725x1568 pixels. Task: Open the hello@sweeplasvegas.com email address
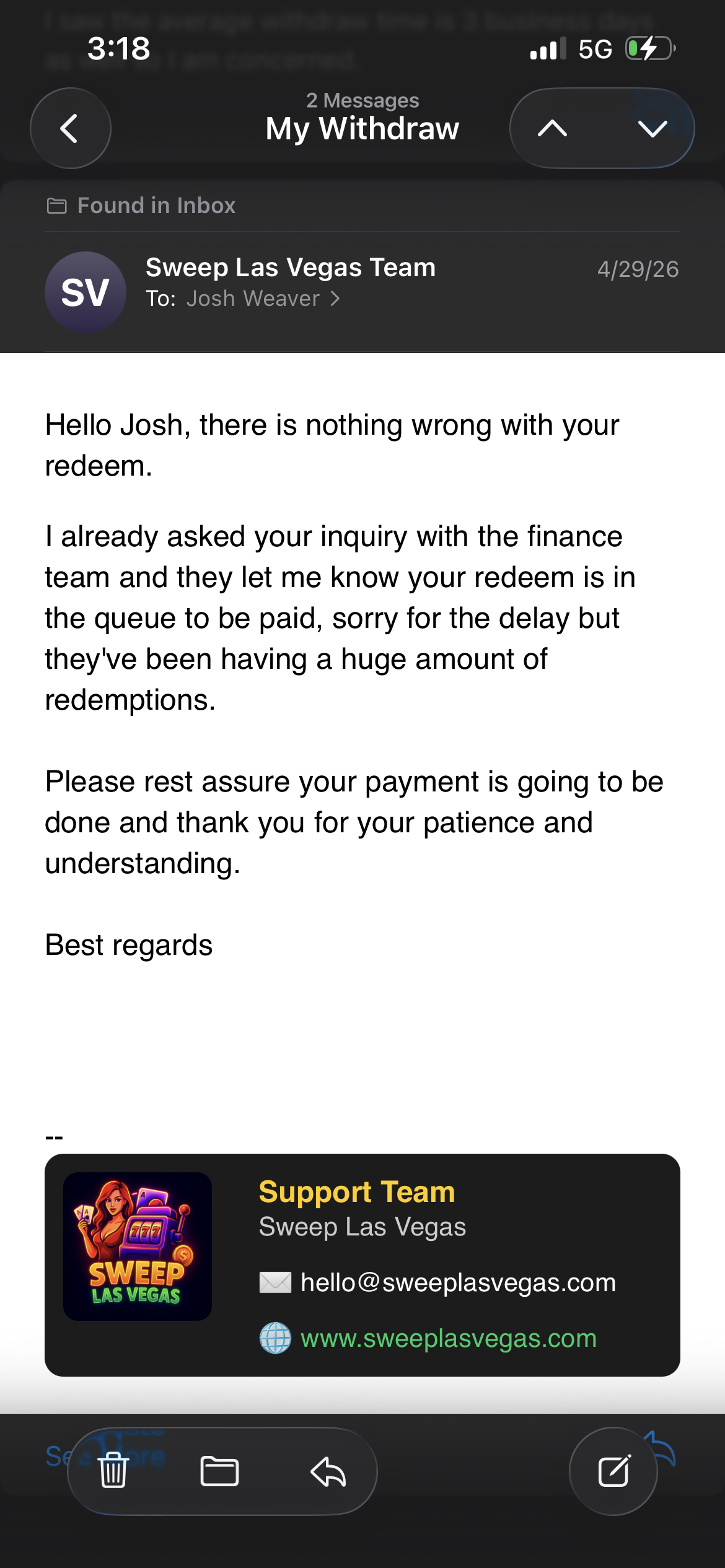458,1282
